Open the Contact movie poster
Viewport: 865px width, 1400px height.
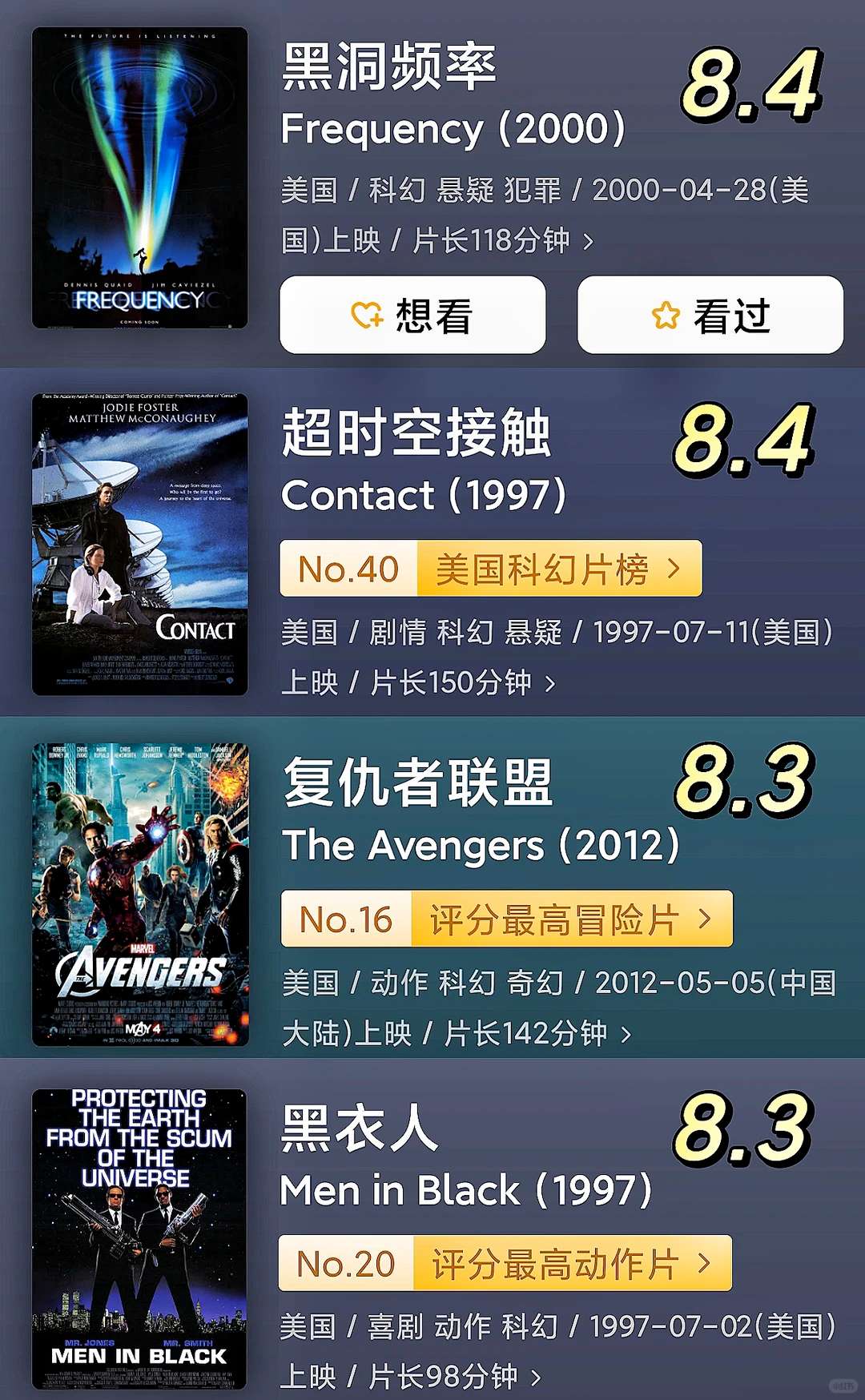point(138,543)
